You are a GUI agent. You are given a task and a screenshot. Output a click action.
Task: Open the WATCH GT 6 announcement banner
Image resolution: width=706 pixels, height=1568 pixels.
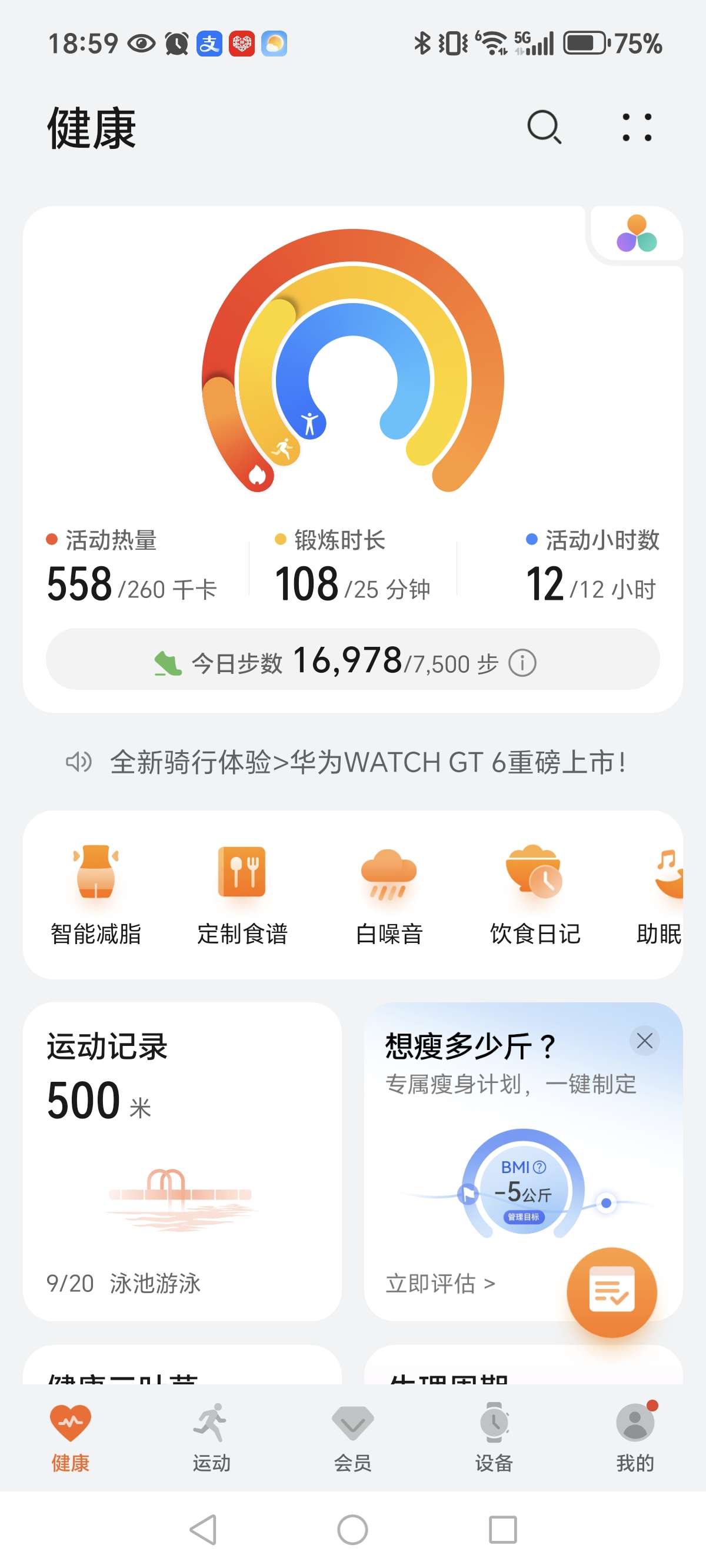[368, 763]
